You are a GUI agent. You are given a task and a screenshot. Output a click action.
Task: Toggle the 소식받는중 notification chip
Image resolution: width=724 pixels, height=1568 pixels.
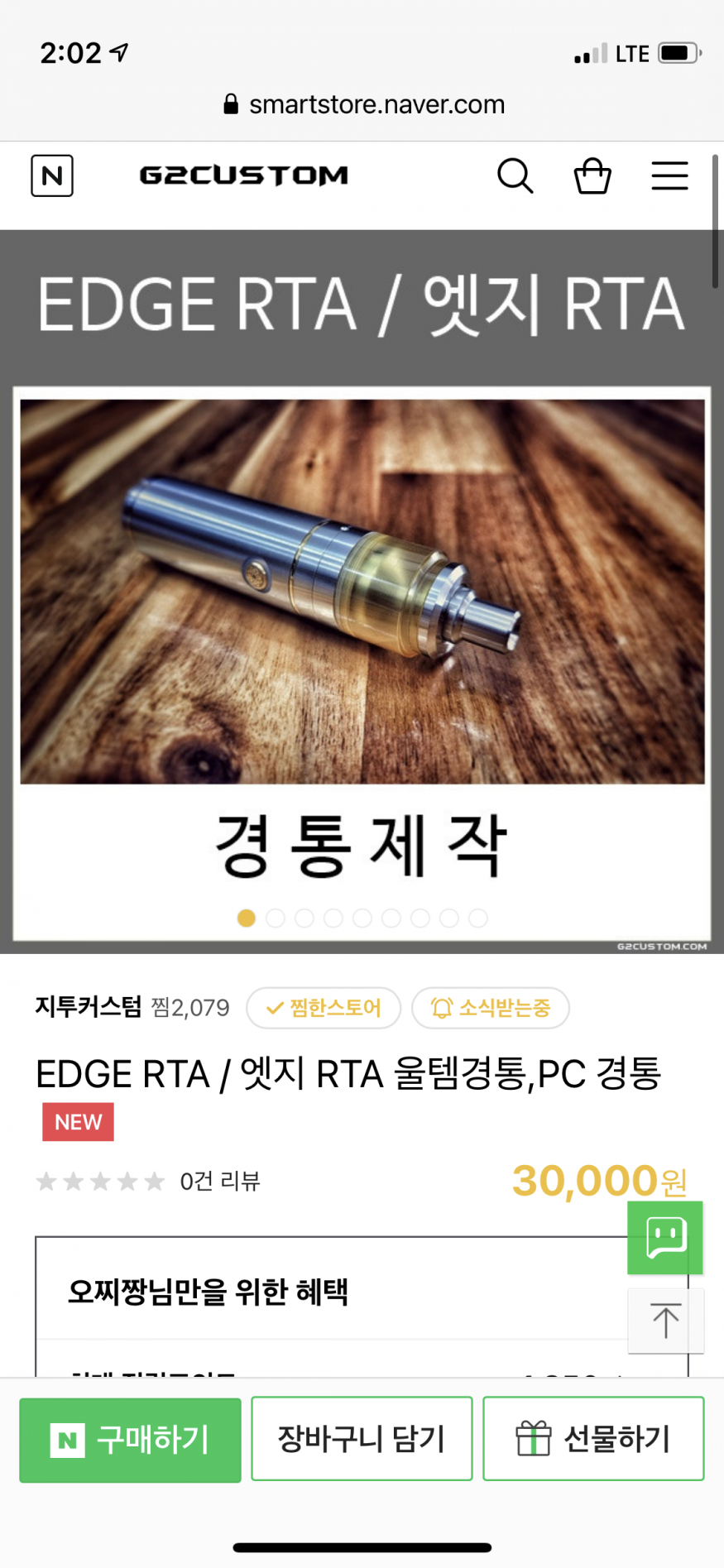(x=491, y=1008)
